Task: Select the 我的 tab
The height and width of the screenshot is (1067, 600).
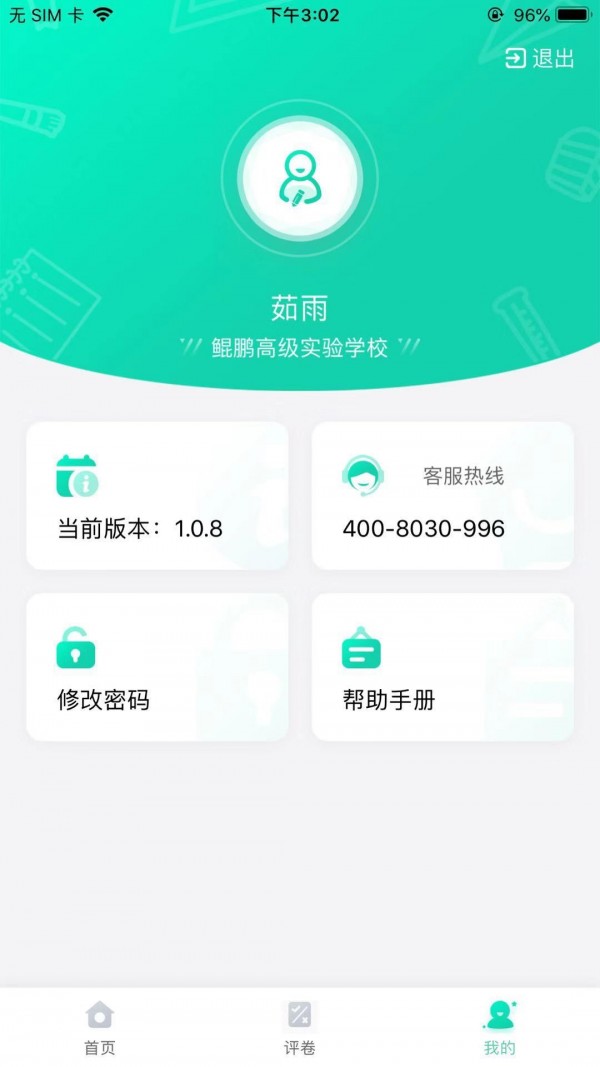Action: pos(499,1027)
